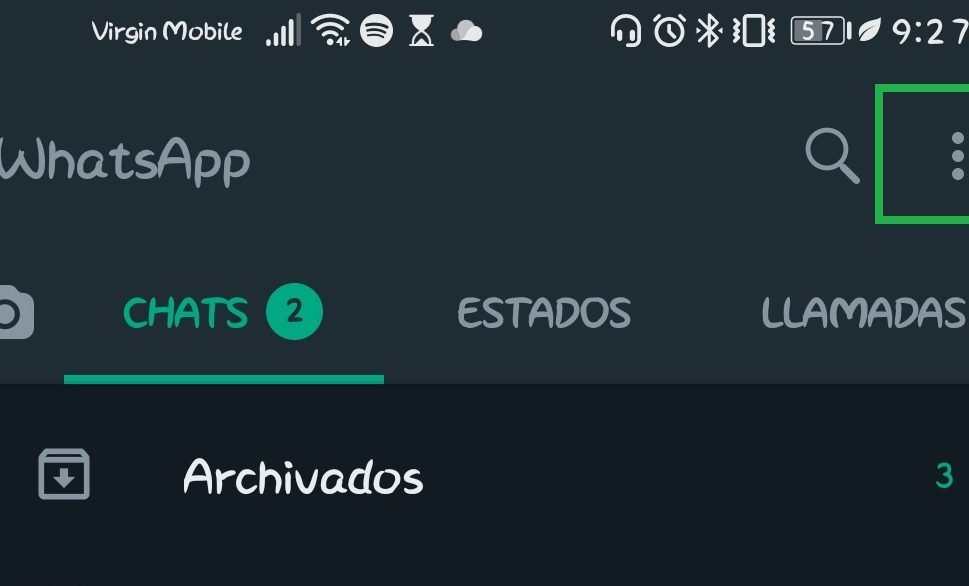Open the camera tab icon
This screenshot has width=969, height=586.
(x=12, y=313)
